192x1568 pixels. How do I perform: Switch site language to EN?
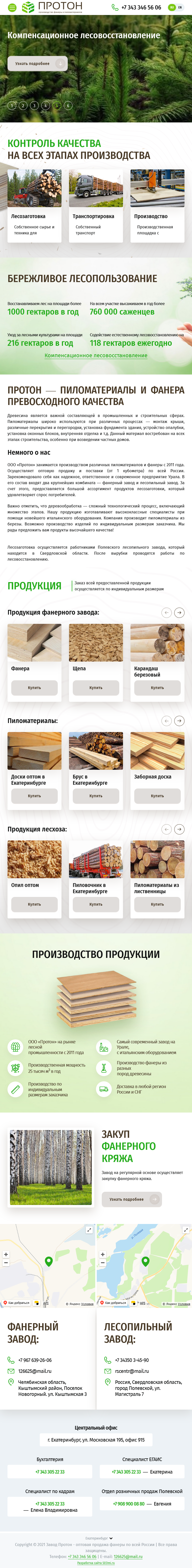click(x=180, y=7)
